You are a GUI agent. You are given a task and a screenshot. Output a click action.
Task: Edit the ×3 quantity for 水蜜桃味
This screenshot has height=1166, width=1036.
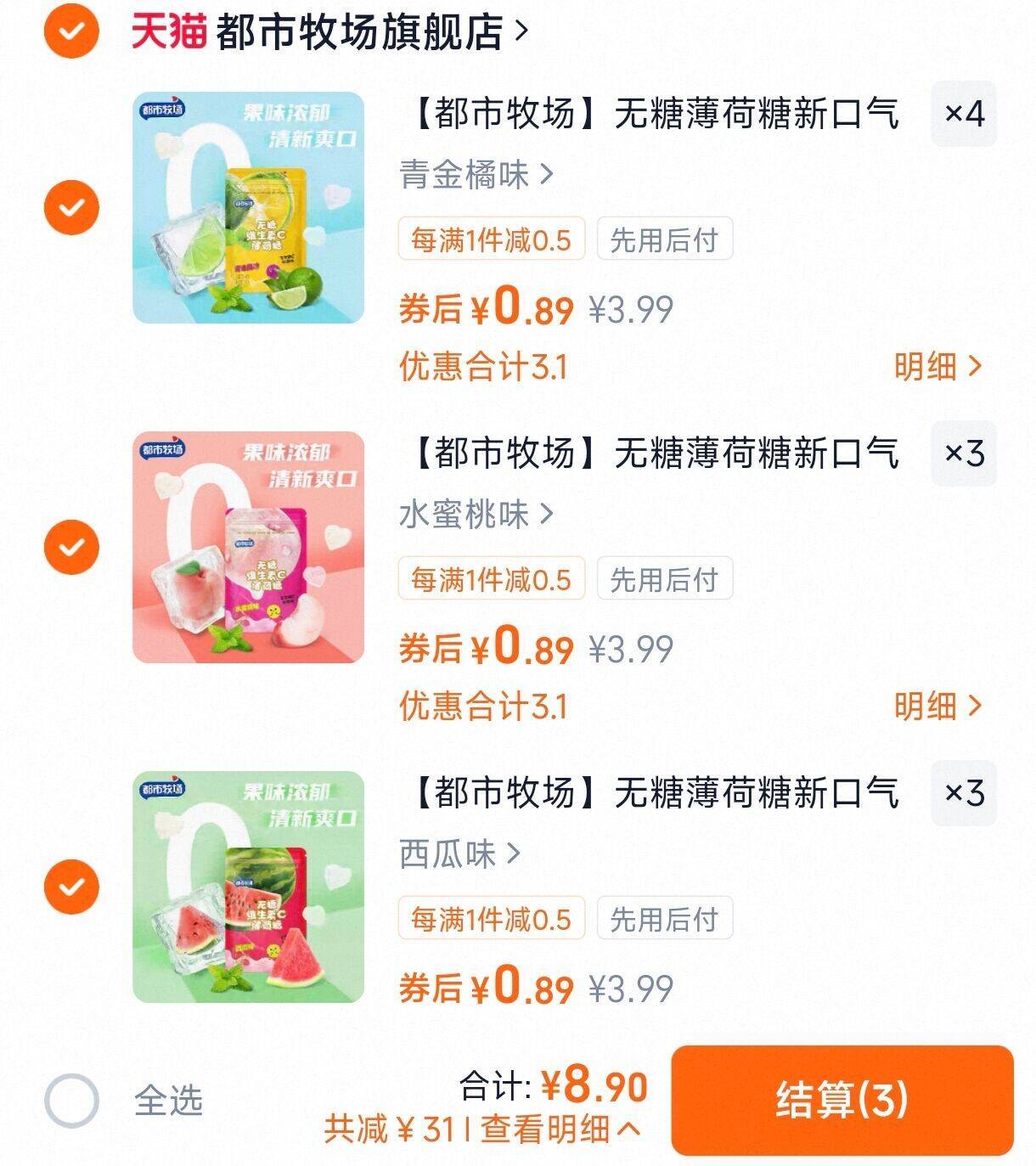(x=964, y=453)
